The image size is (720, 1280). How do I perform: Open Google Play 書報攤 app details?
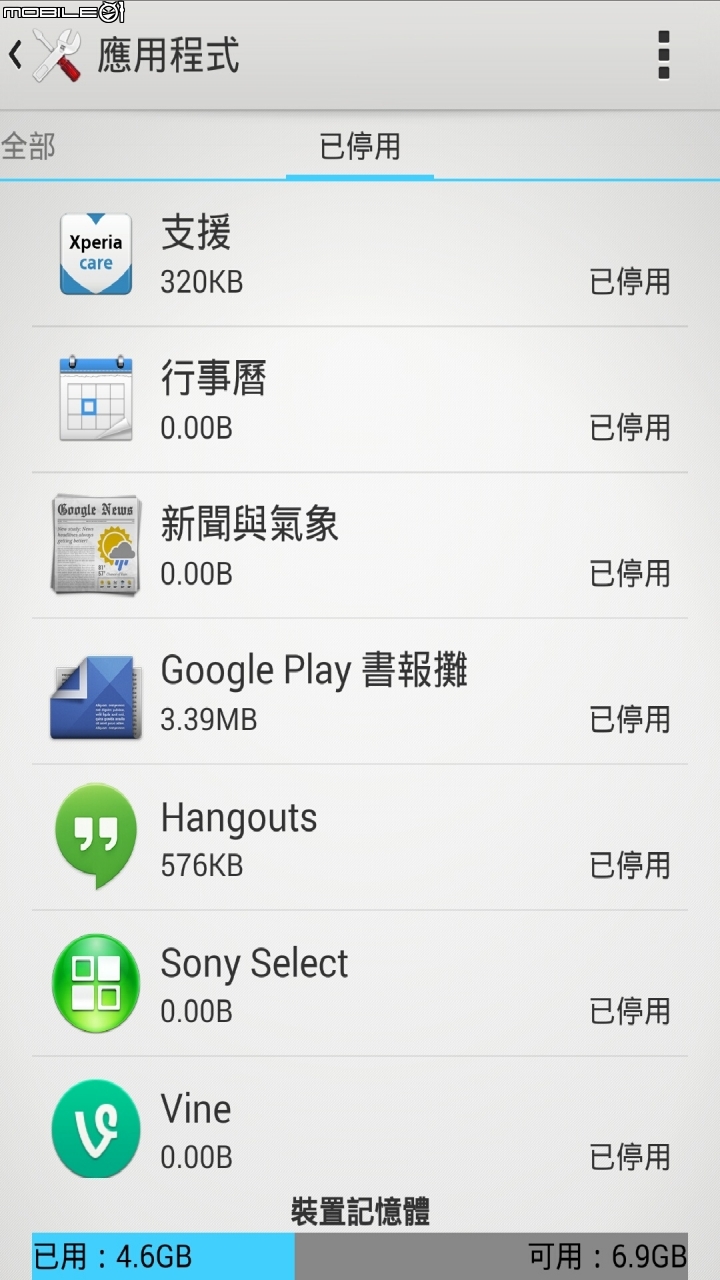(360, 692)
